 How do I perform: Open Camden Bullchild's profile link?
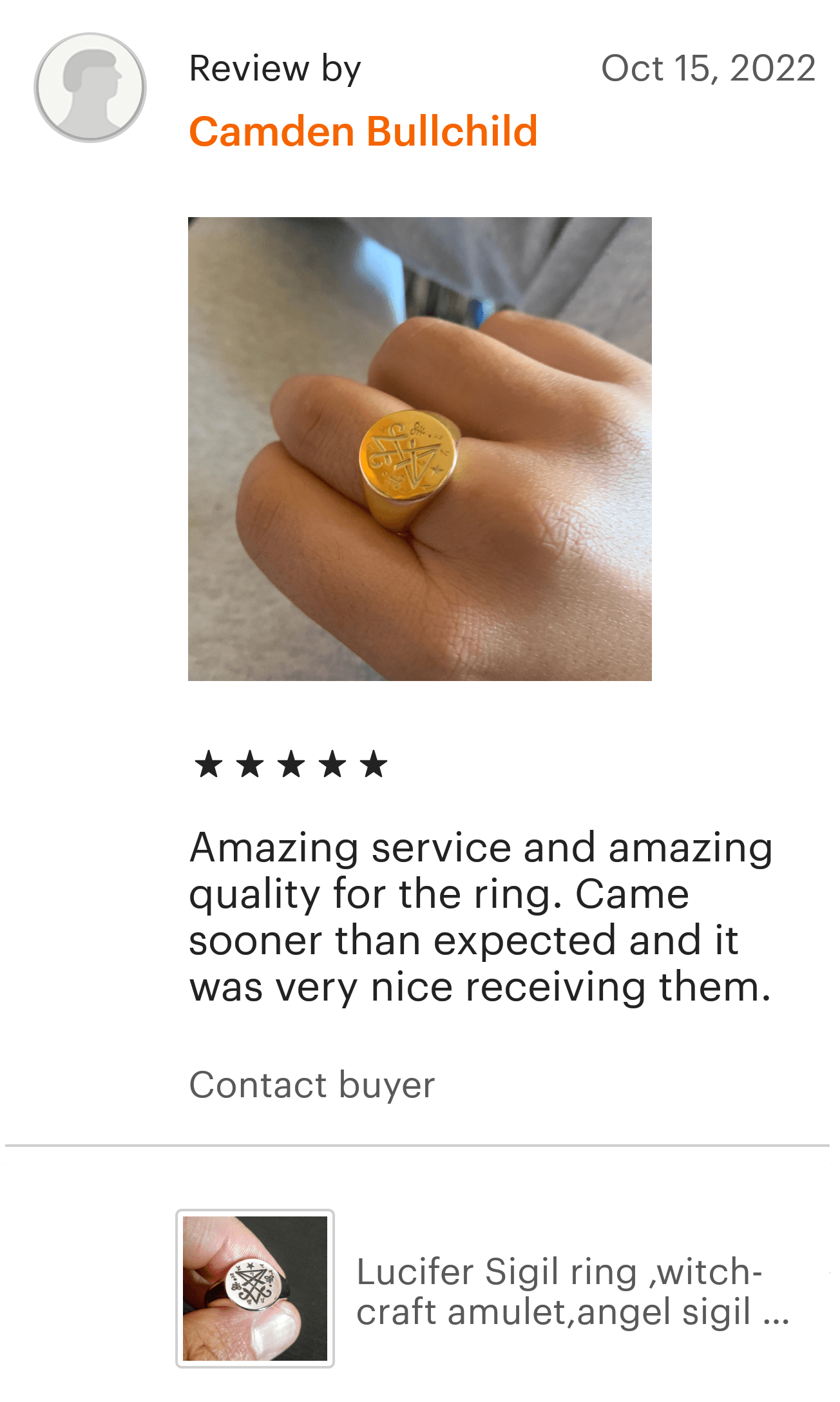tap(363, 131)
